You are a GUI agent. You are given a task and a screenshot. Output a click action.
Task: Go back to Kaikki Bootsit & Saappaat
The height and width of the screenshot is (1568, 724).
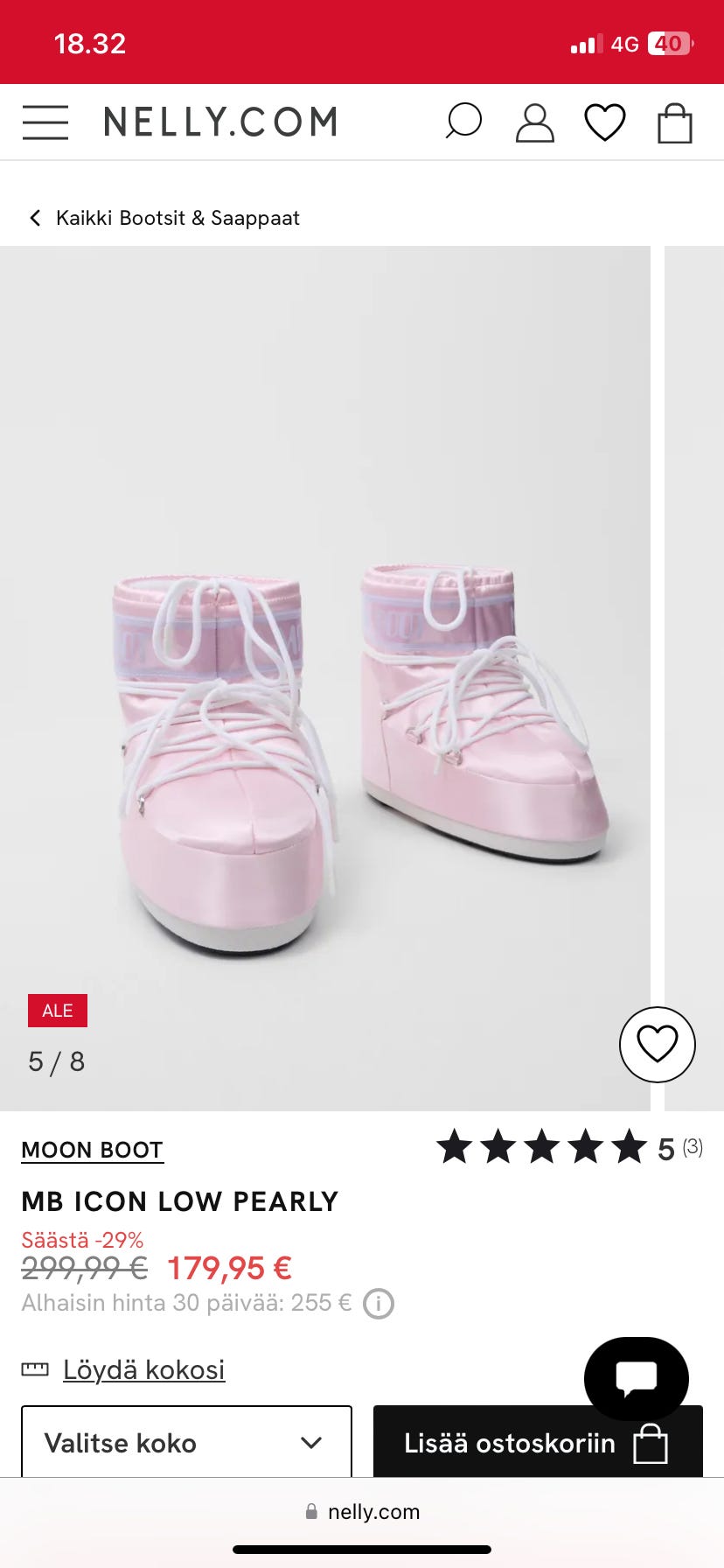(x=164, y=218)
